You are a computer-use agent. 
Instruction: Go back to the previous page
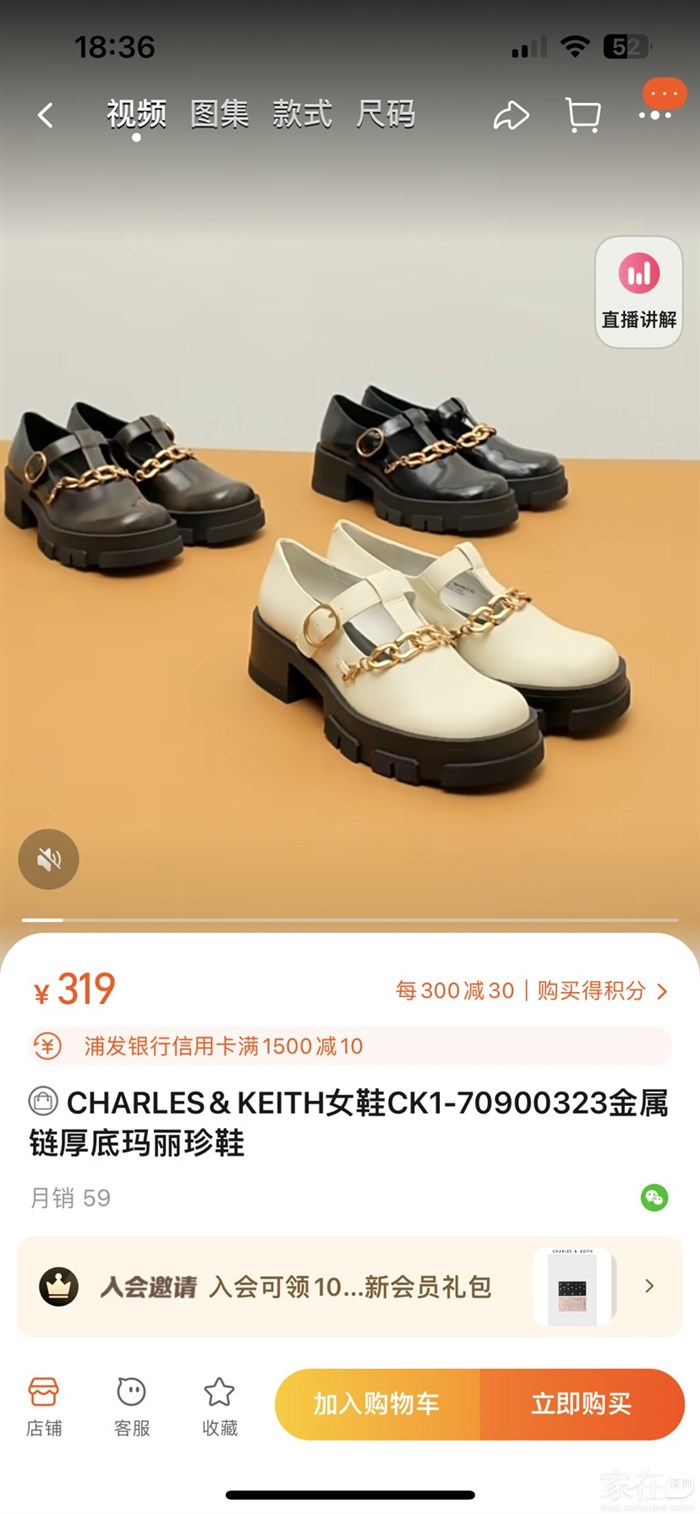pyautogui.click(x=45, y=116)
